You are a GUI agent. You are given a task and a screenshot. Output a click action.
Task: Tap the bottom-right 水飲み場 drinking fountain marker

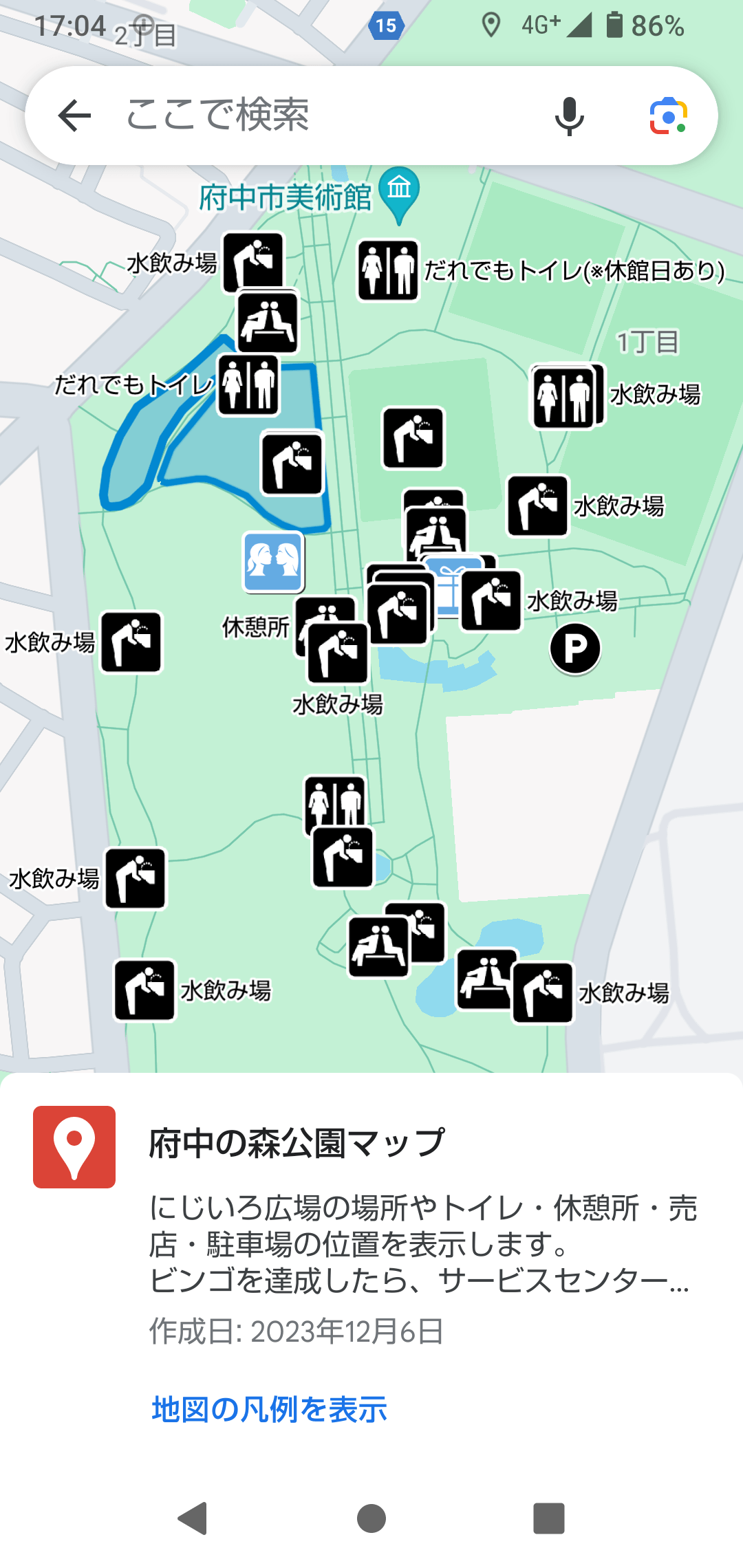coord(543,991)
